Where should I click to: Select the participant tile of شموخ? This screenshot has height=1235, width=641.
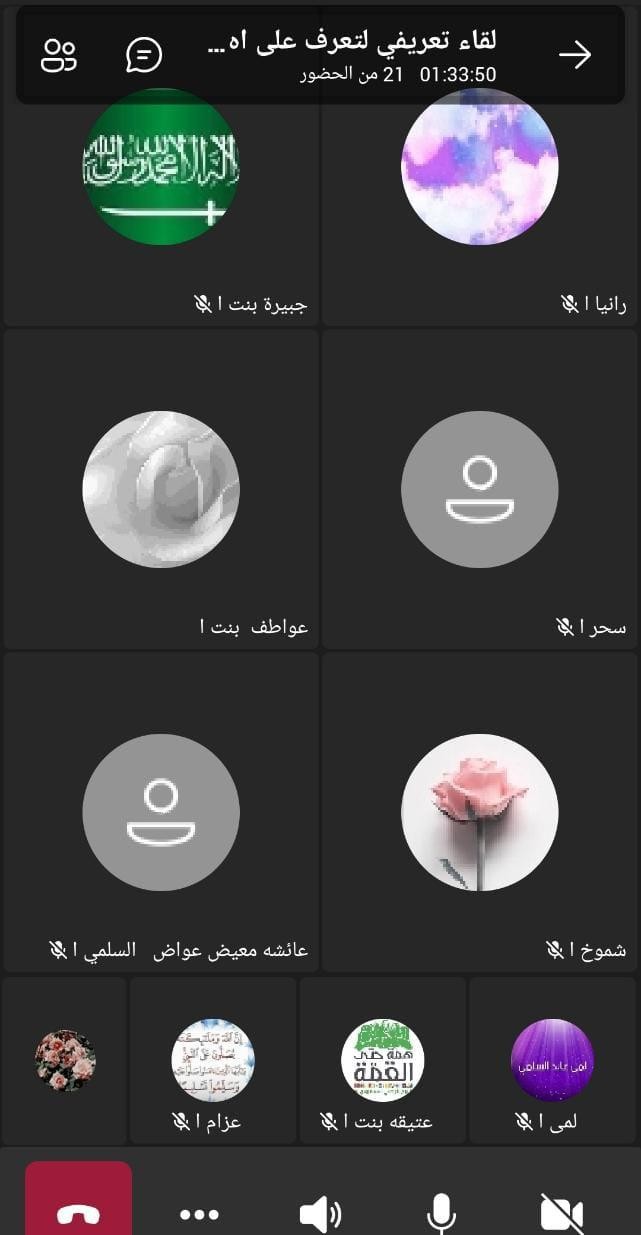tap(480, 811)
